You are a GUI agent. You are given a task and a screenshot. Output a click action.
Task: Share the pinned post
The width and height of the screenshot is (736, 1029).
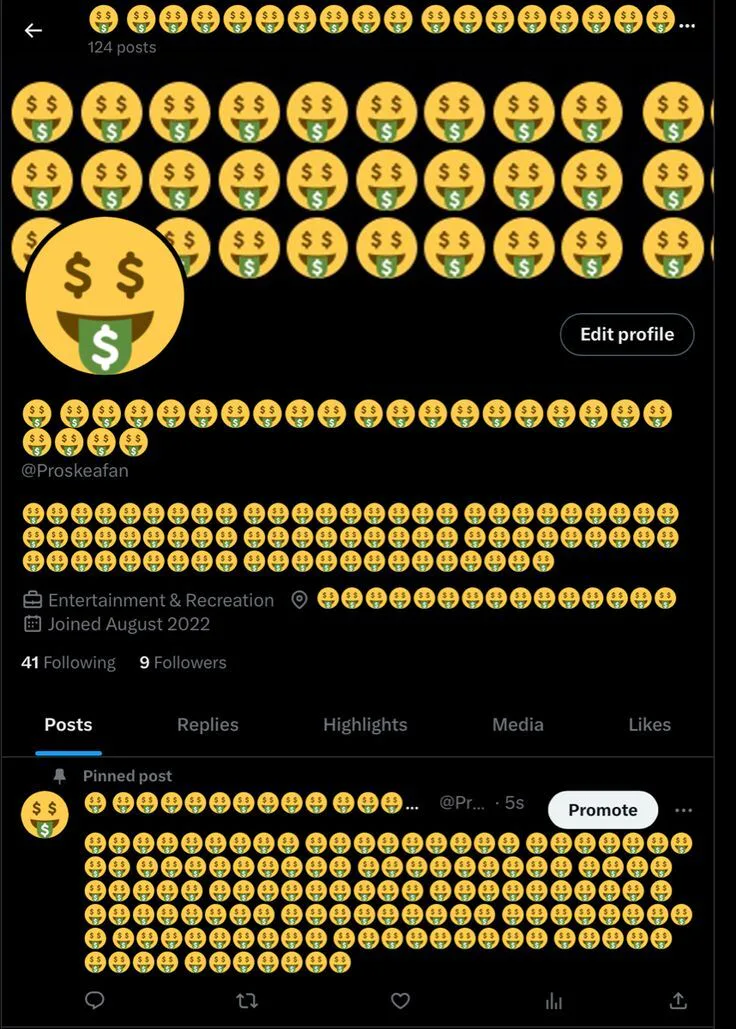pyautogui.click(x=678, y=1000)
